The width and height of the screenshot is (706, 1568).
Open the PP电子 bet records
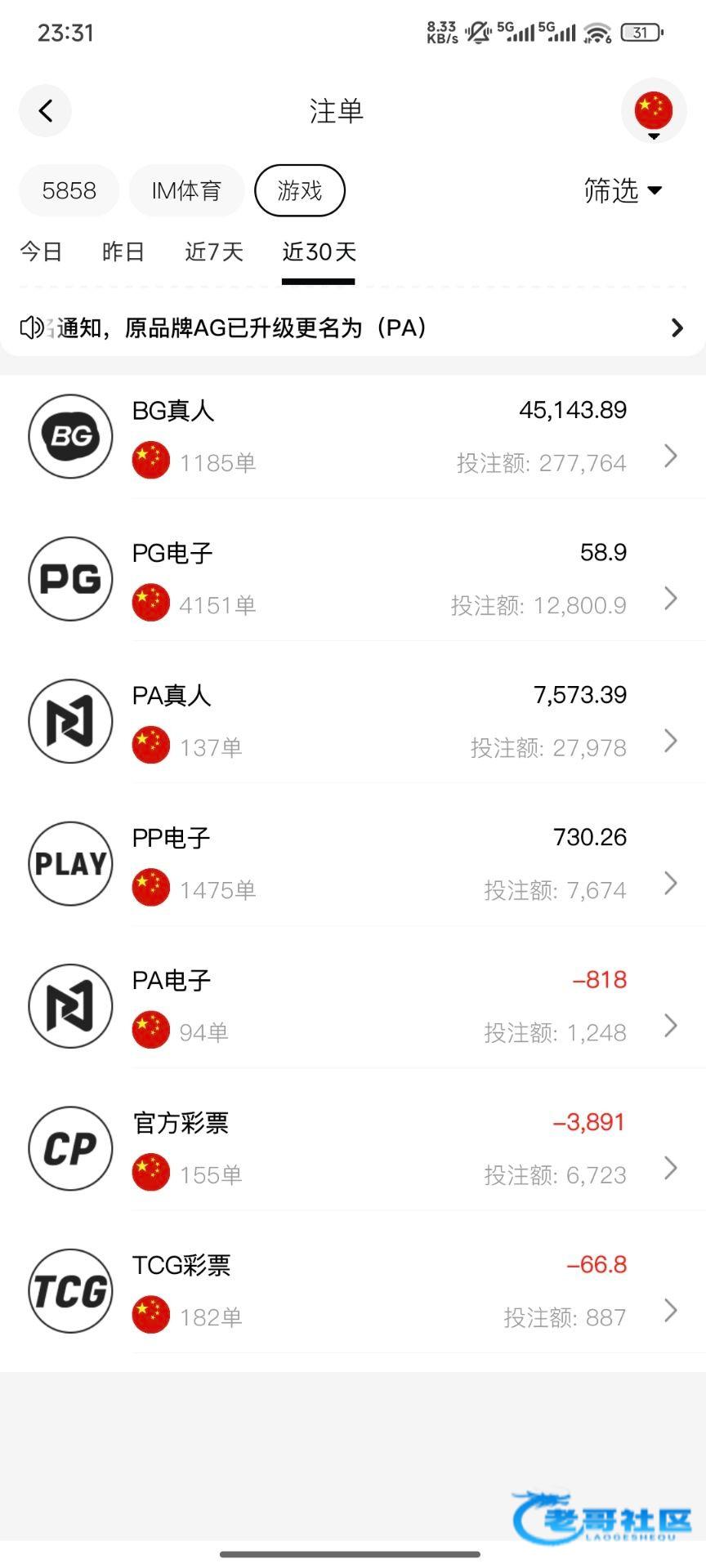[x=353, y=864]
